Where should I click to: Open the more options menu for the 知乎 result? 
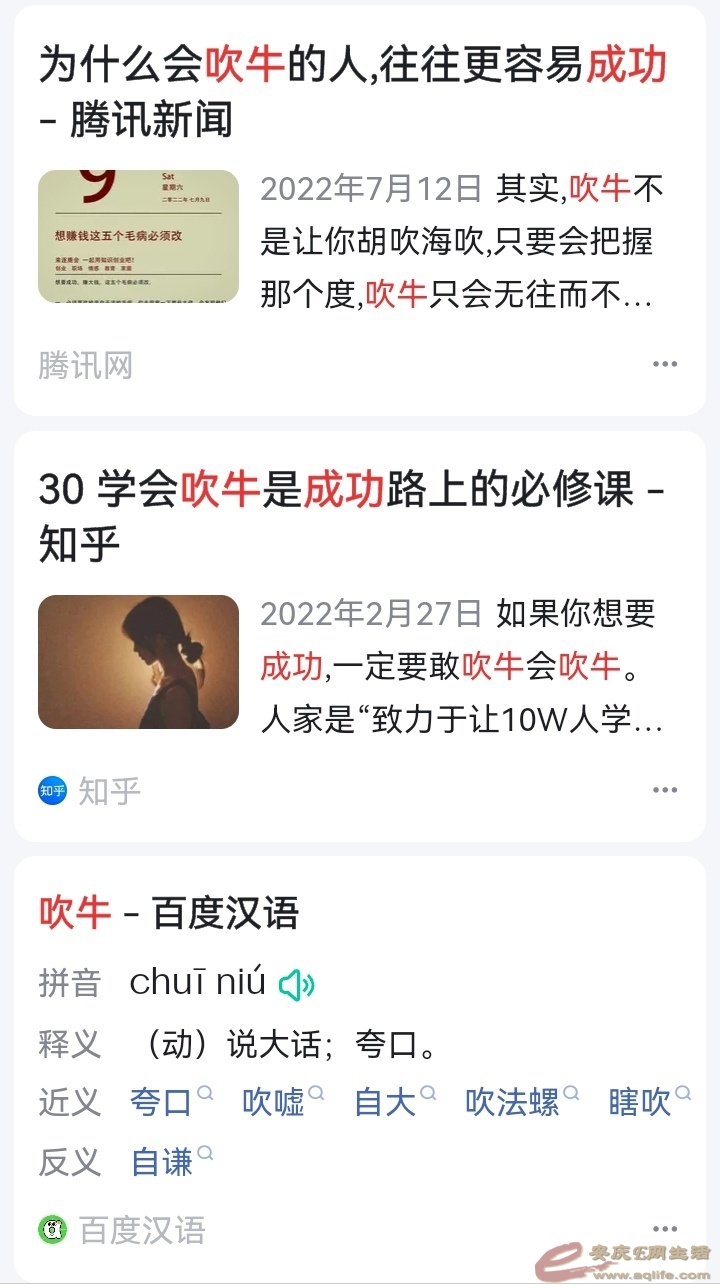click(665, 790)
